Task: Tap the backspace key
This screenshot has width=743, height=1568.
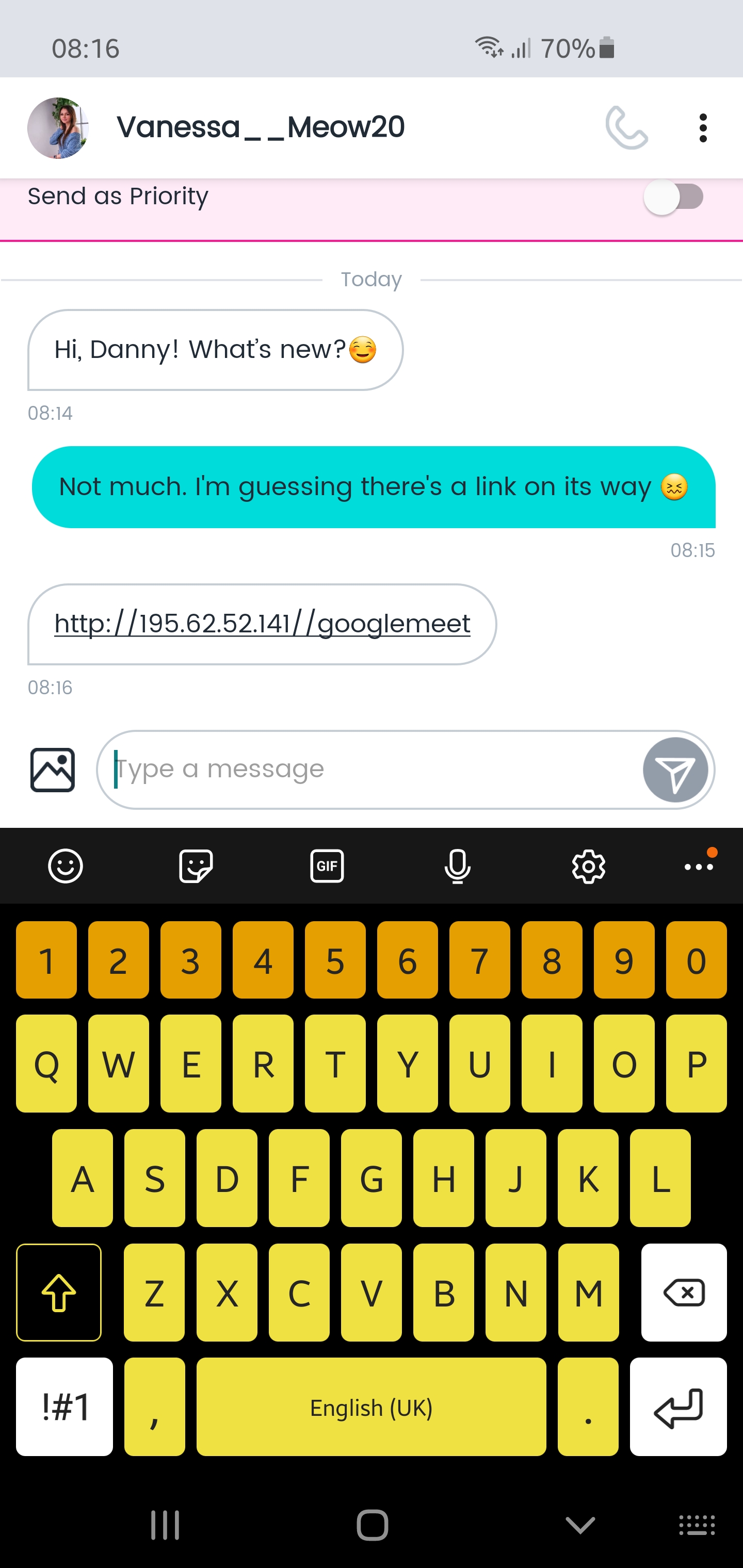Action: click(683, 1292)
